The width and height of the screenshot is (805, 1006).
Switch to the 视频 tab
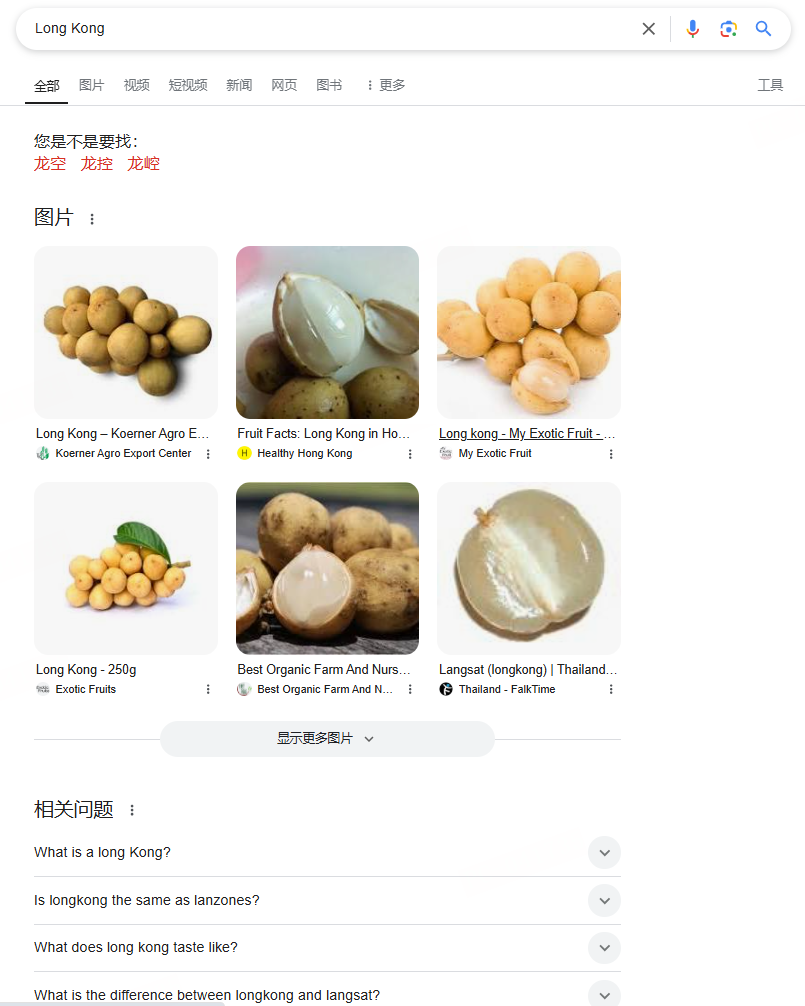click(x=137, y=85)
